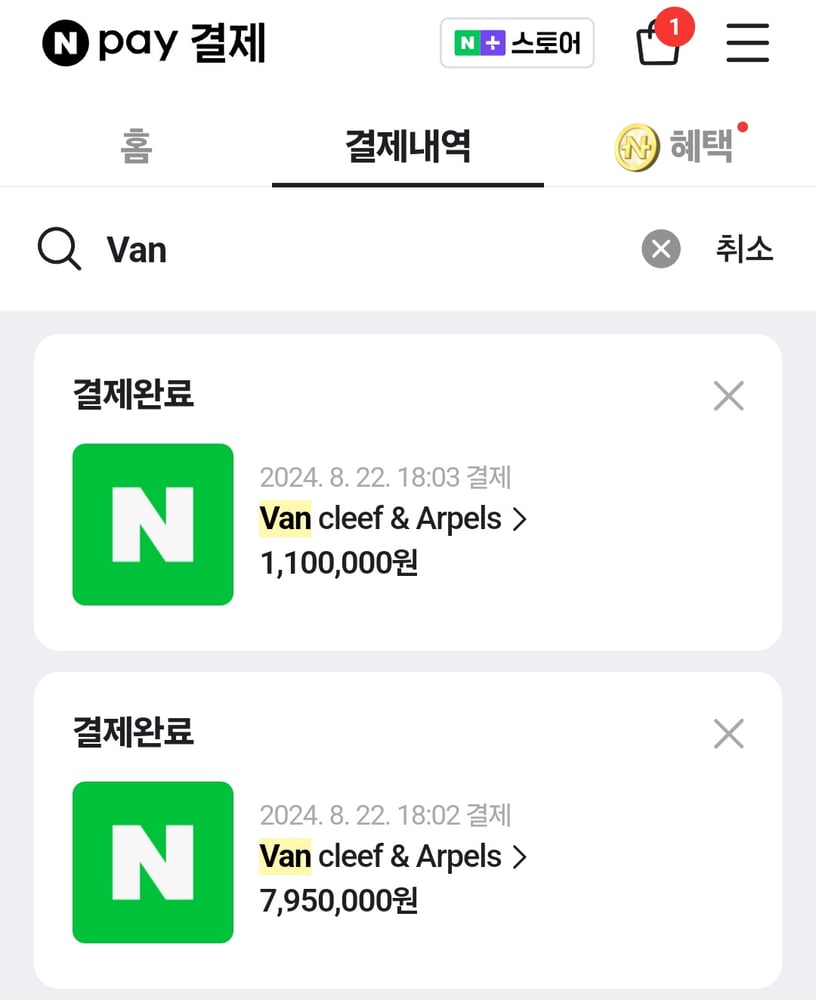
Task: Click inside the search input field
Action: 300,249
